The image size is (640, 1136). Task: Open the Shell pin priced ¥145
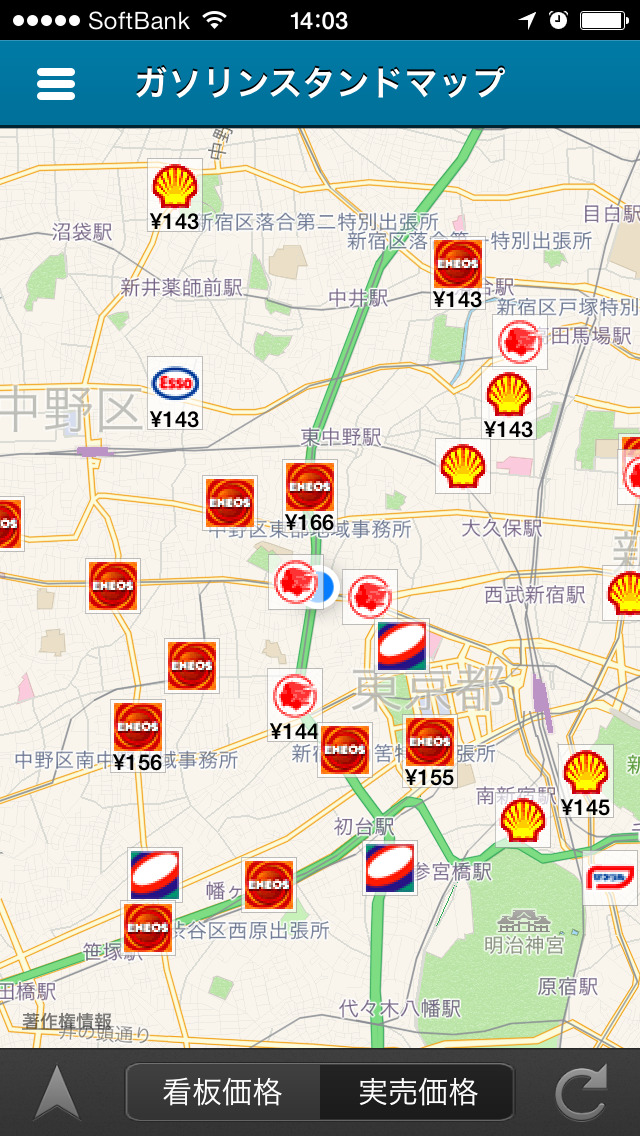[586, 772]
